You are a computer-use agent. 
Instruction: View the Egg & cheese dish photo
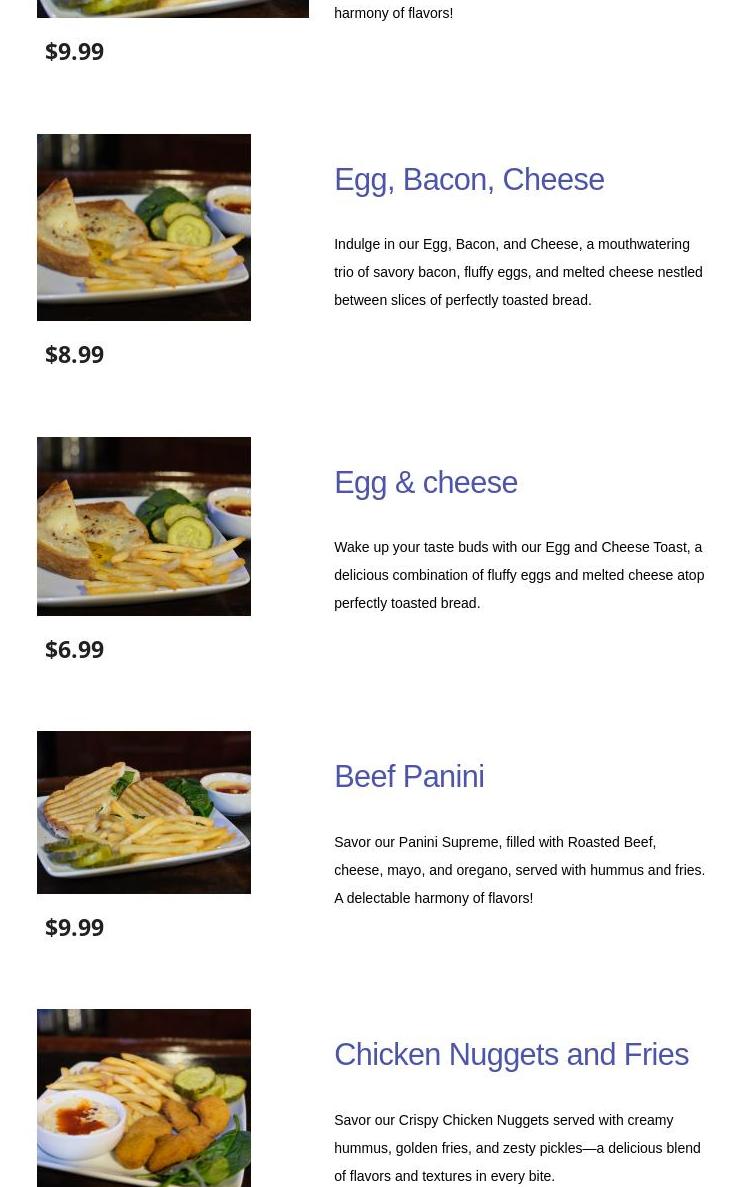[144, 526]
